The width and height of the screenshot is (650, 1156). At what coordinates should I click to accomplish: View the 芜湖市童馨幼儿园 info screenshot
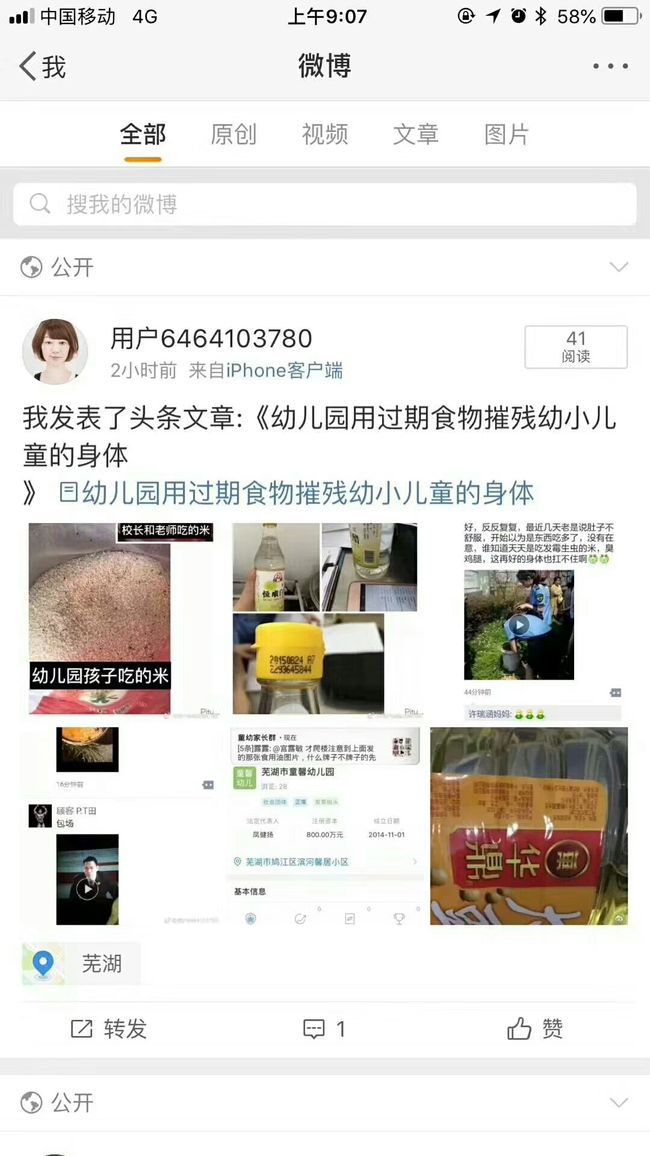point(324,826)
